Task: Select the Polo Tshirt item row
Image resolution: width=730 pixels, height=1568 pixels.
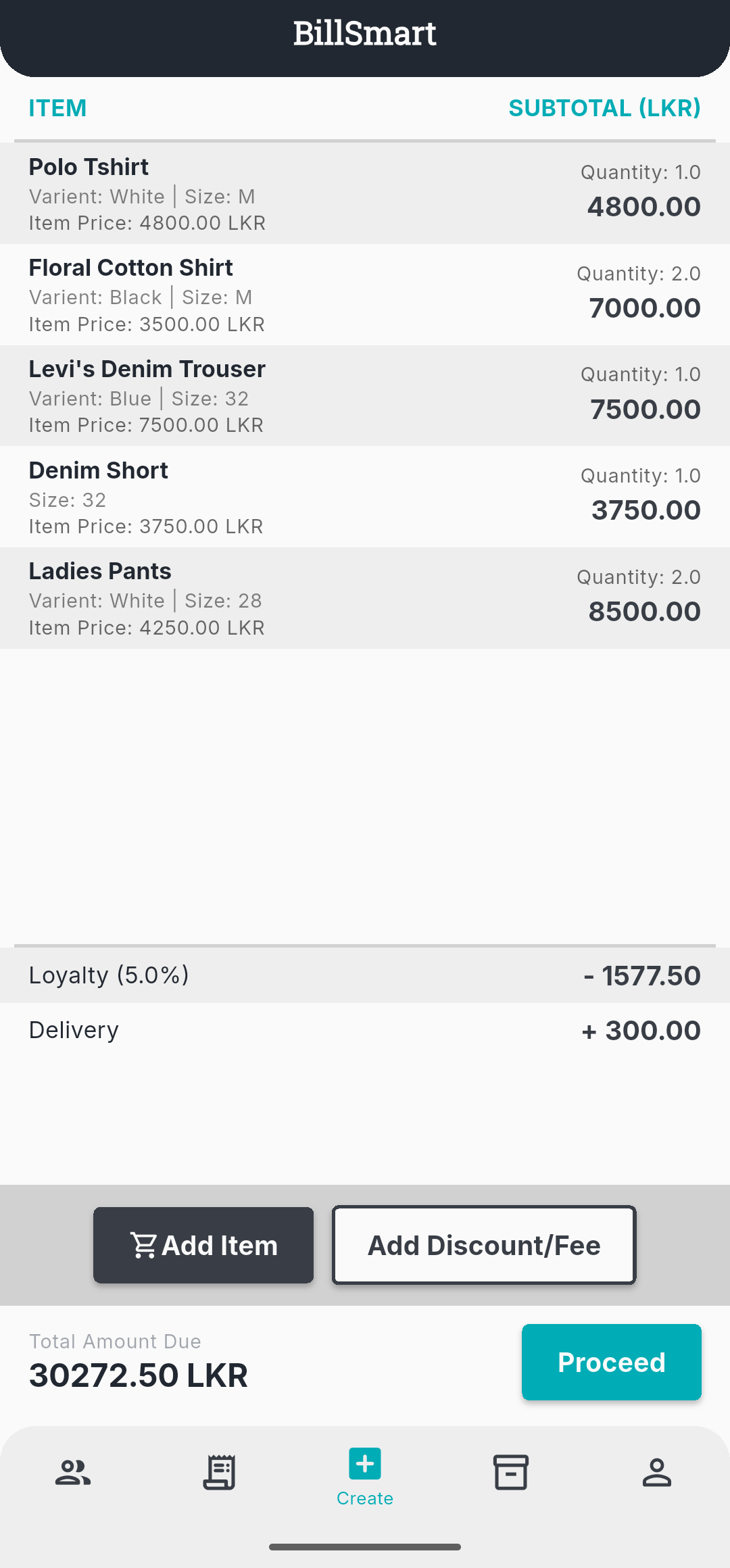Action: tap(365, 193)
